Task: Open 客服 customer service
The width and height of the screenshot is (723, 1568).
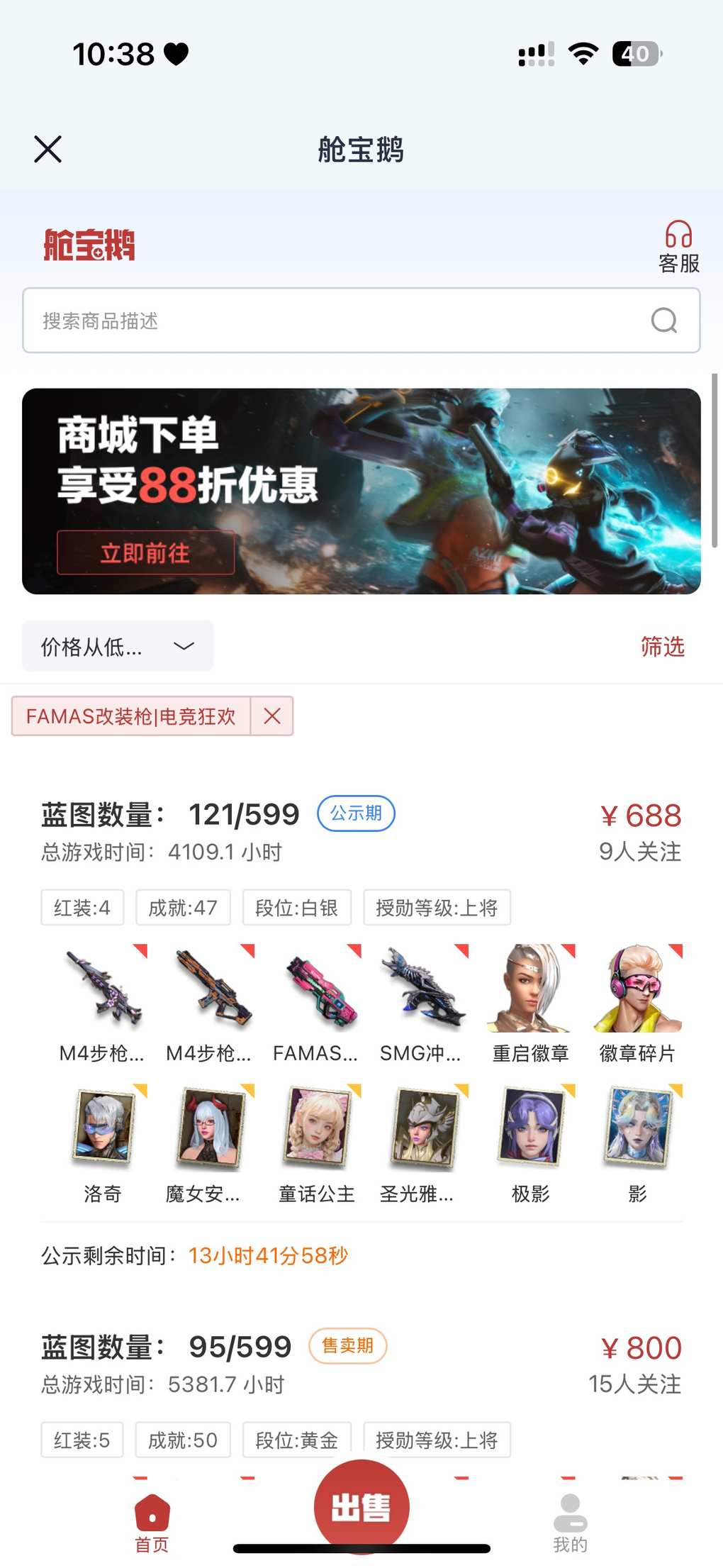Action: pyautogui.click(x=678, y=246)
